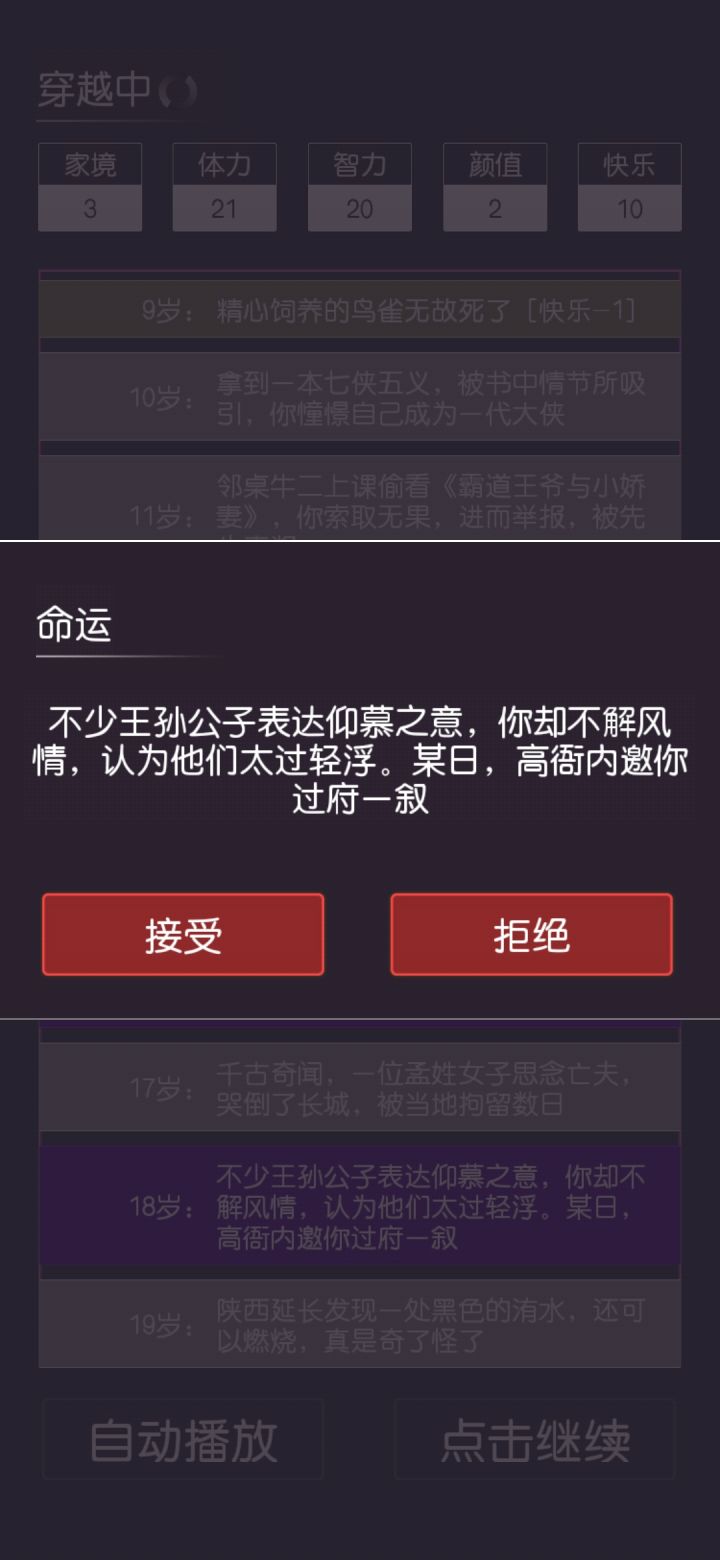Image resolution: width=720 pixels, height=1560 pixels.
Task: Select the 体力 stat panel showing 21
Action: pos(225,187)
